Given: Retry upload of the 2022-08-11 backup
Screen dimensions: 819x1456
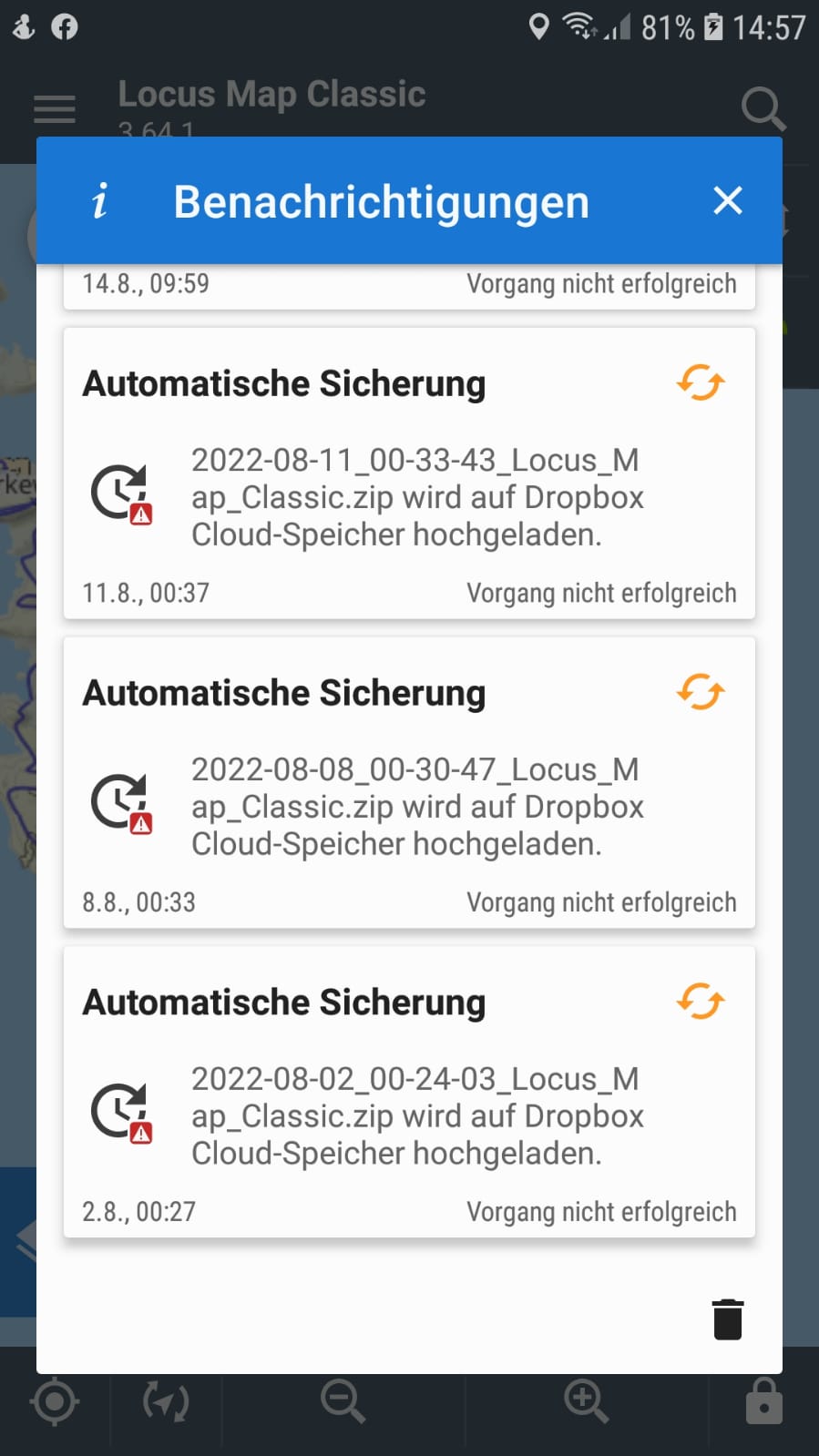Looking at the screenshot, I should coord(700,382).
